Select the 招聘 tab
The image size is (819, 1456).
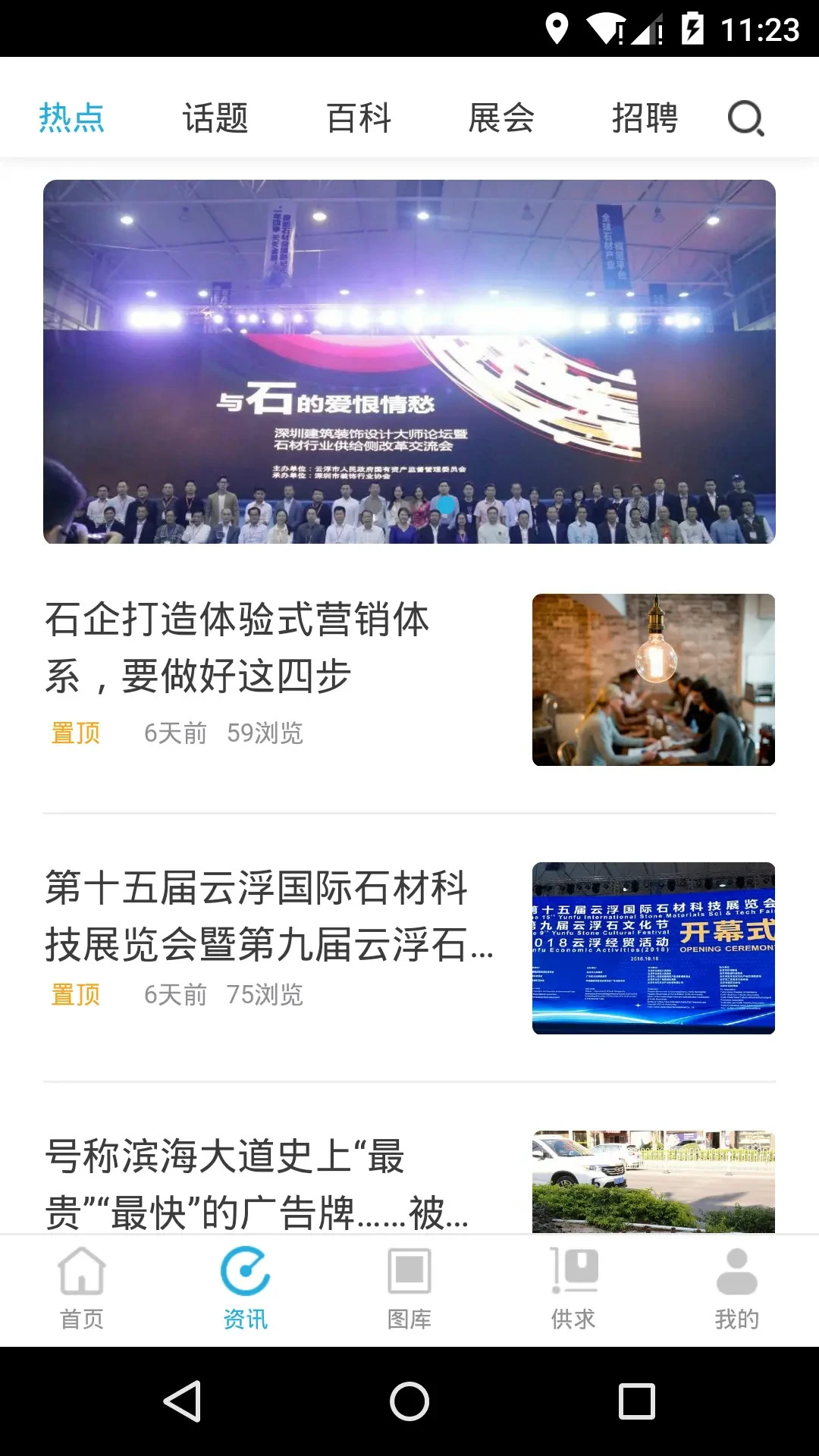(x=645, y=118)
